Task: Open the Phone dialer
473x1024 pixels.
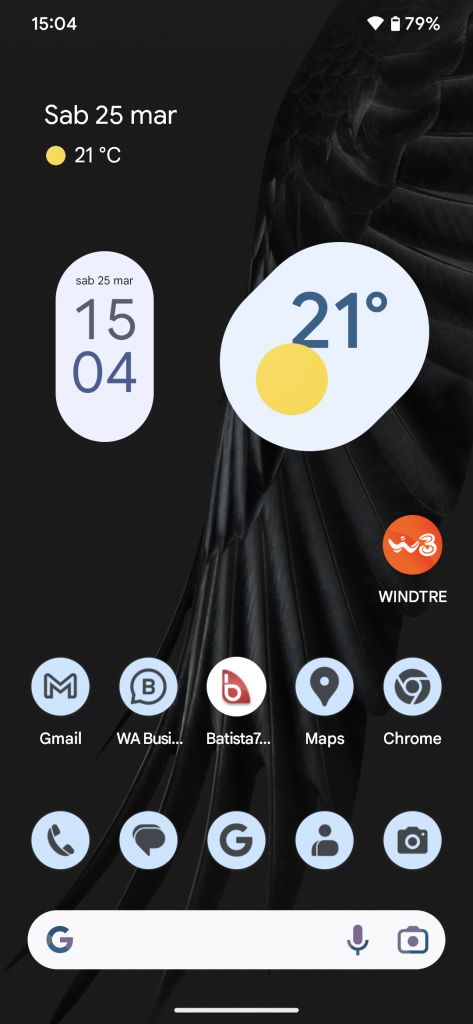Action: click(x=60, y=840)
